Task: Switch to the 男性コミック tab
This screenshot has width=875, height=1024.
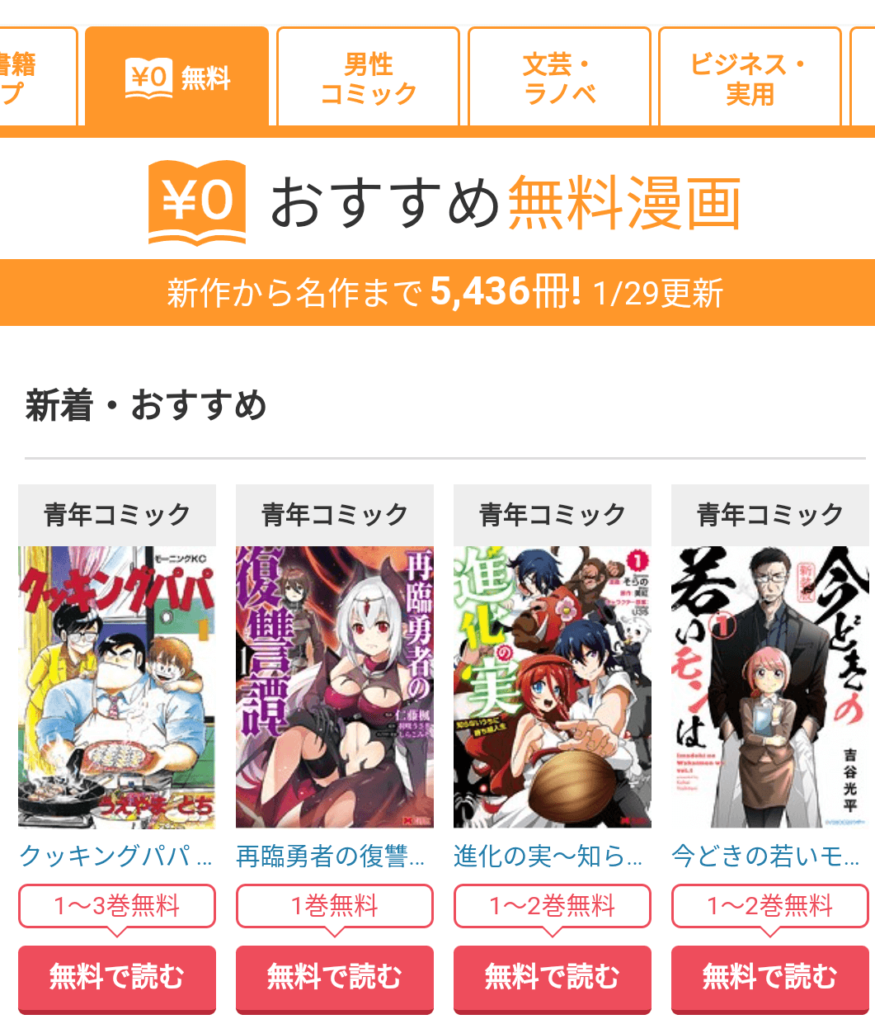Action: click(x=367, y=78)
